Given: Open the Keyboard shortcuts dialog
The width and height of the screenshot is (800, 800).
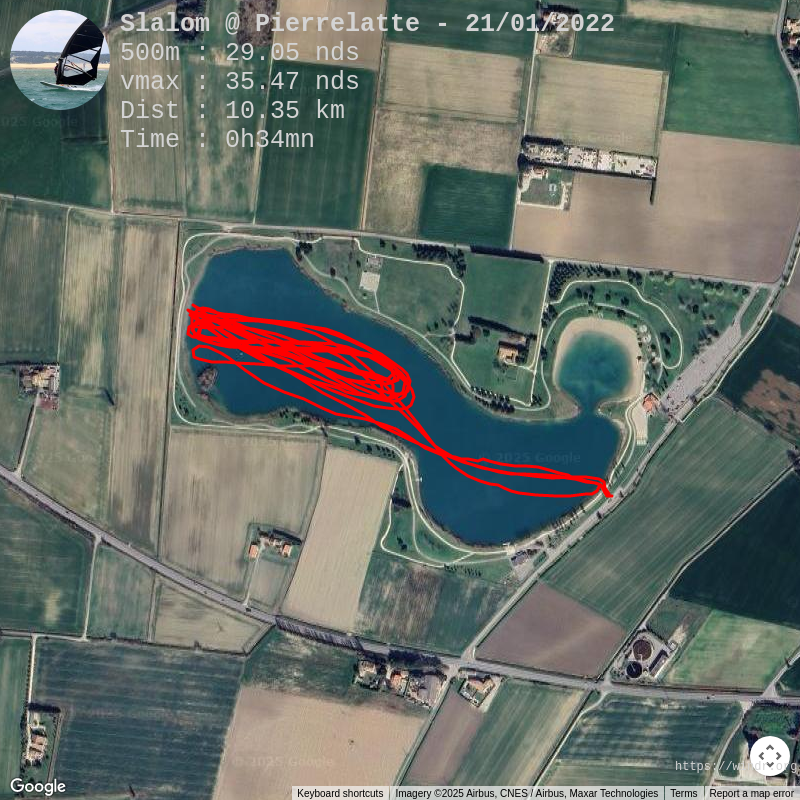Looking at the screenshot, I should point(340,793).
